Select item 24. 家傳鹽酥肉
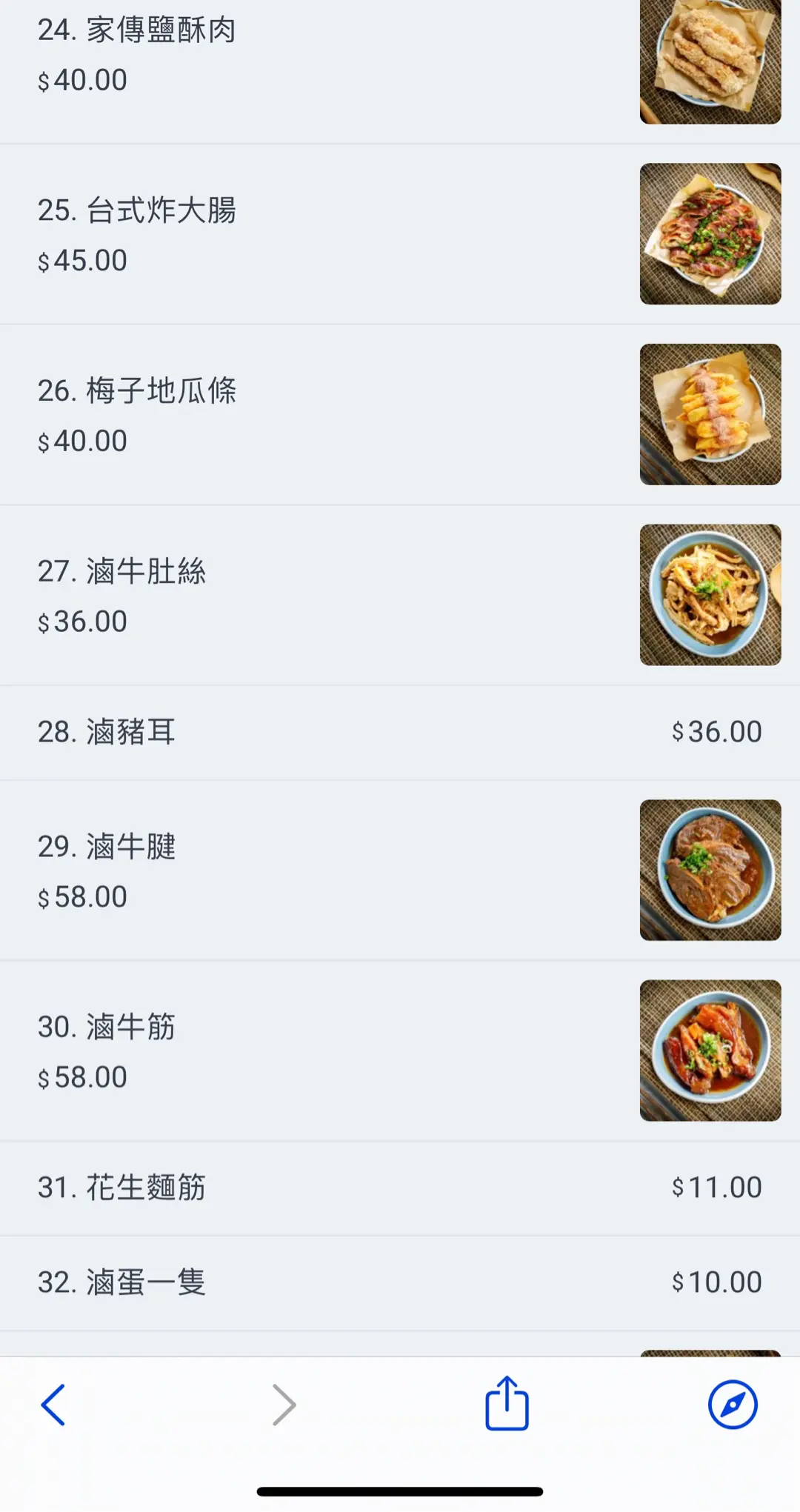The width and height of the screenshot is (800, 1512). 137,31
